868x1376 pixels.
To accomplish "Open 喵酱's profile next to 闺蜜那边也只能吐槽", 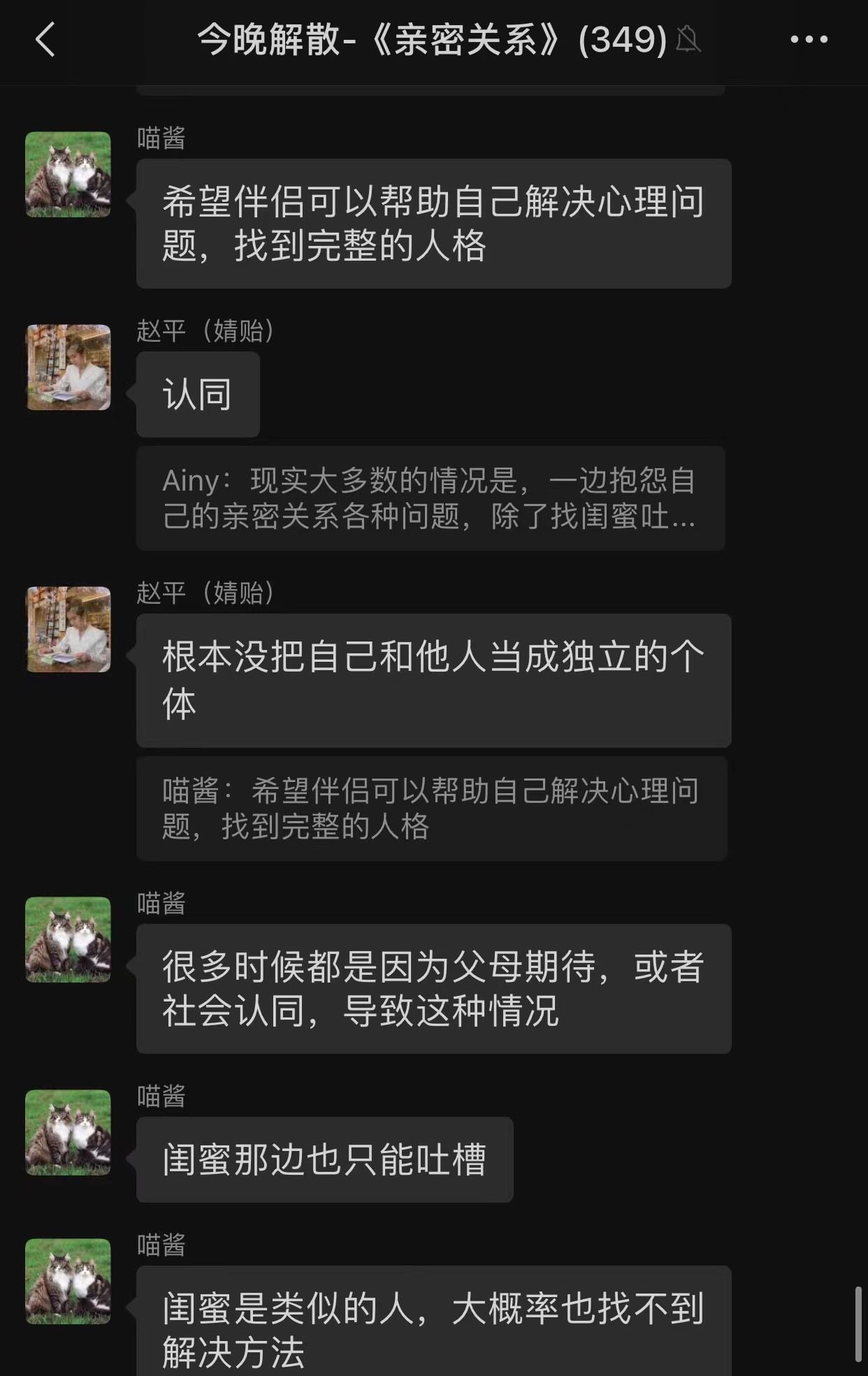I will point(68,1132).
